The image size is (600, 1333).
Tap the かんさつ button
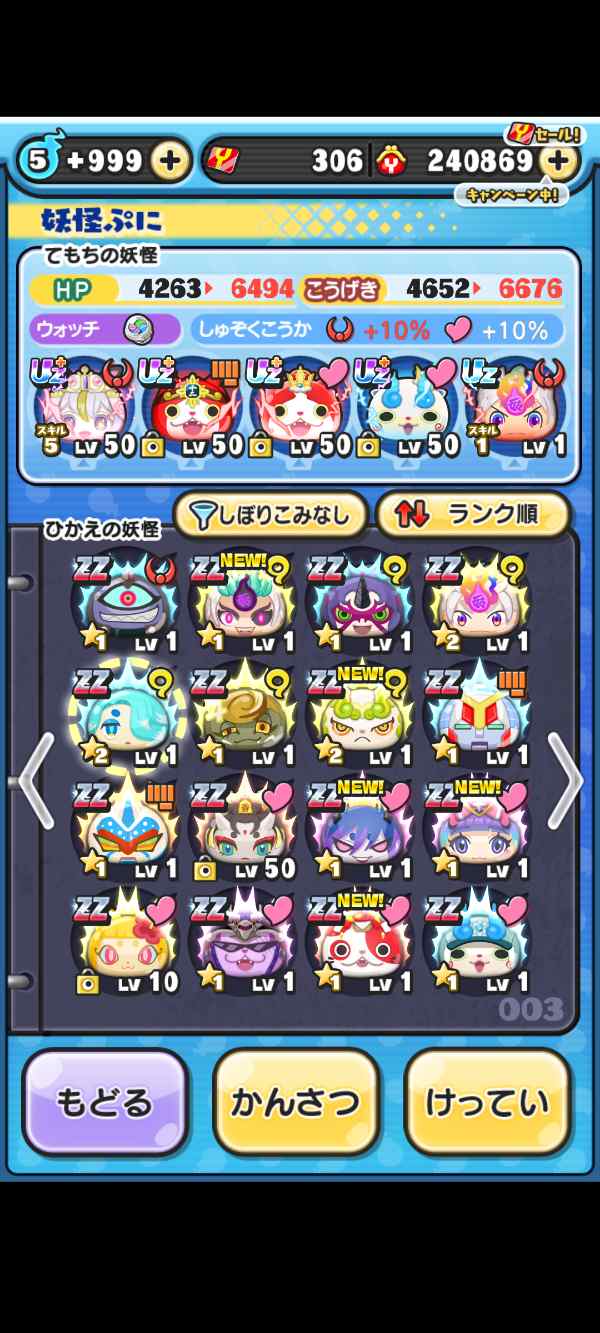pos(296,1102)
